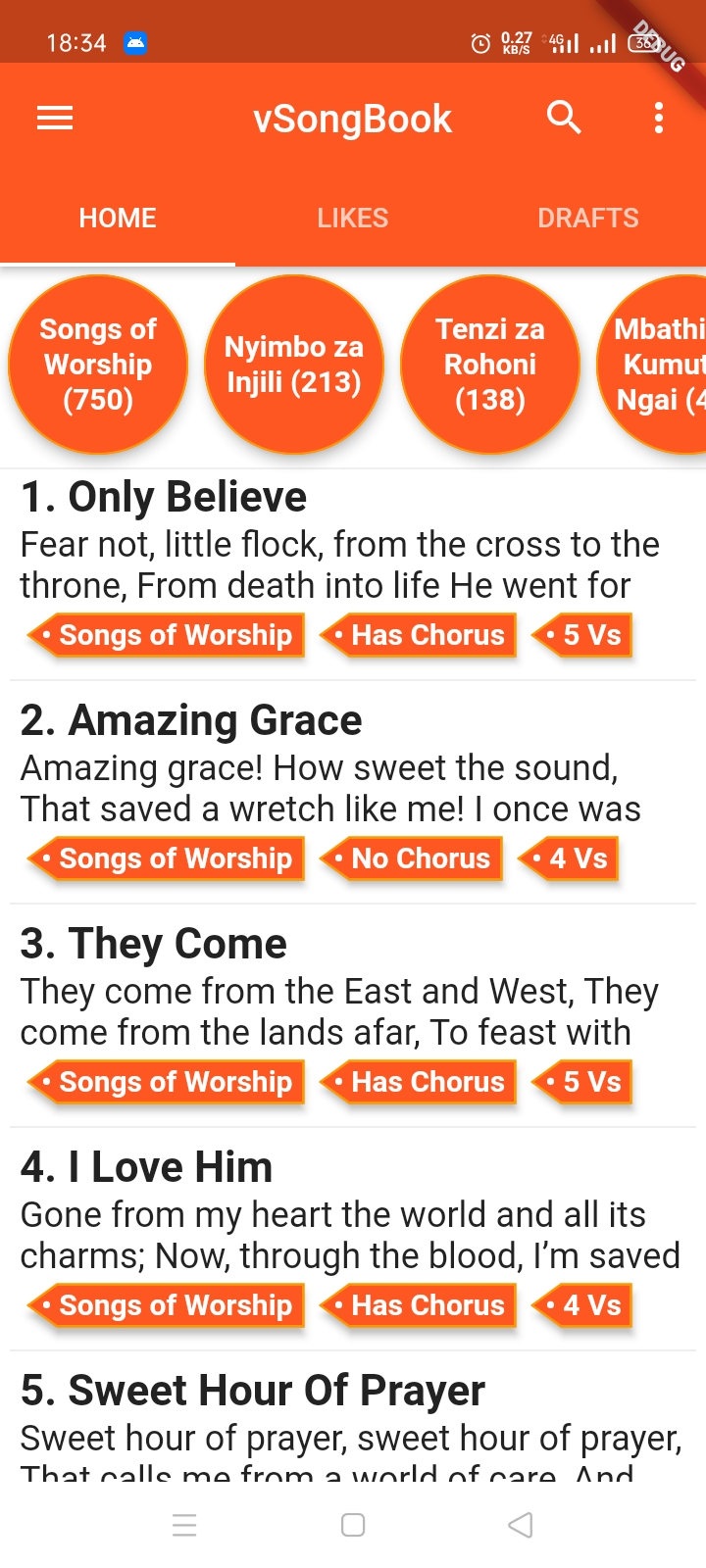The image size is (706, 1568).
Task: Select the Songs of Worship (750) songbook
Action: coord(98,365)
